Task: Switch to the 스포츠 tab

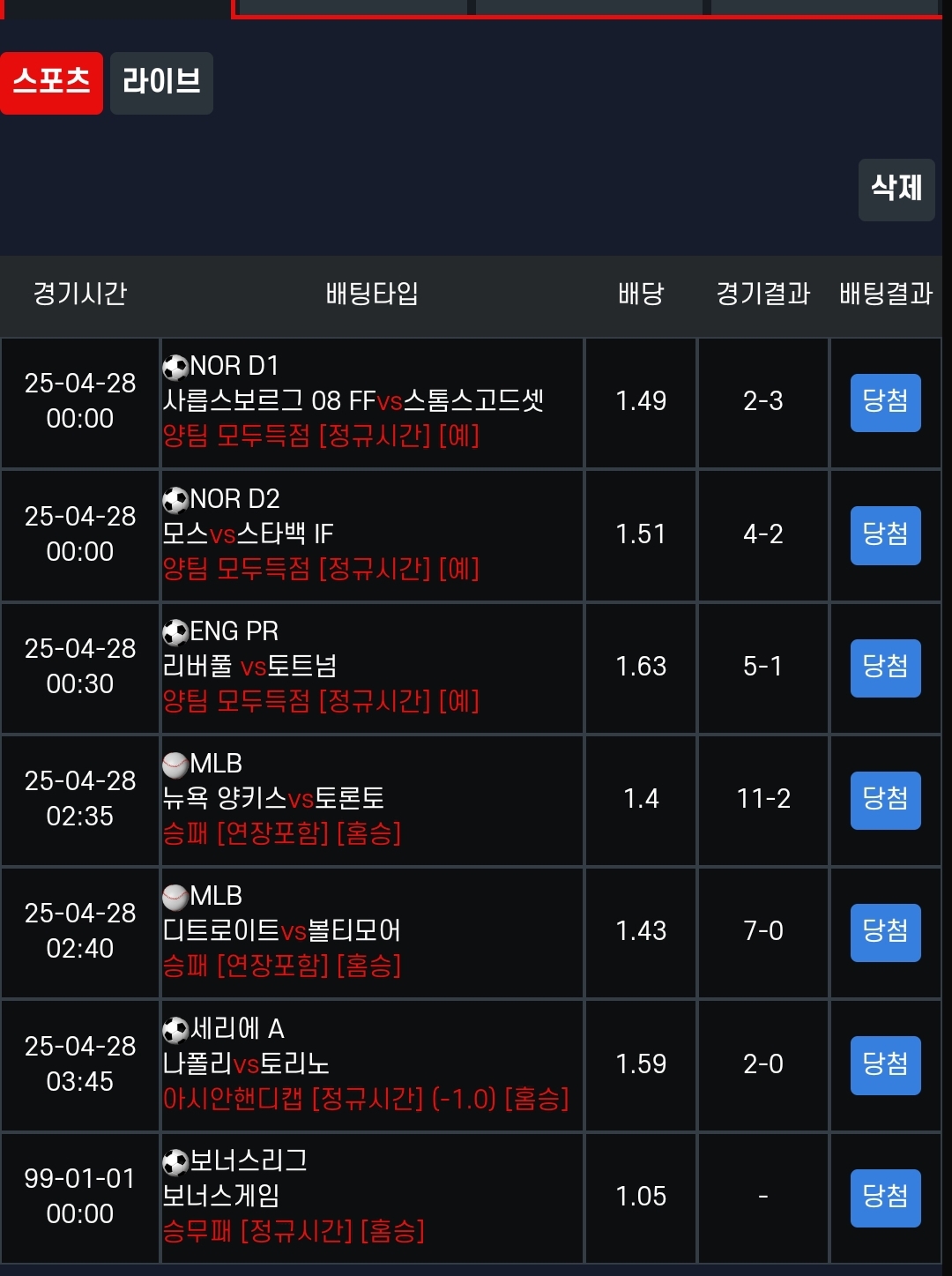Action: click(51, 83)
